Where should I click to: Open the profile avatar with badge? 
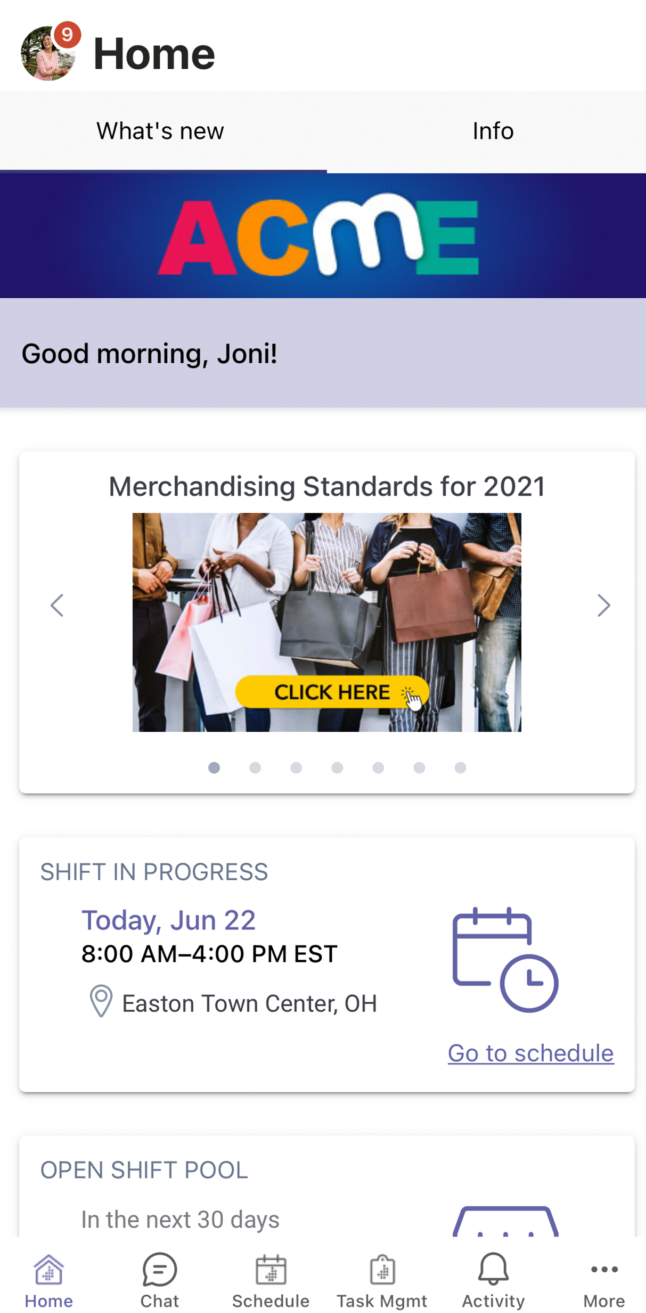(x=49, y=52)
